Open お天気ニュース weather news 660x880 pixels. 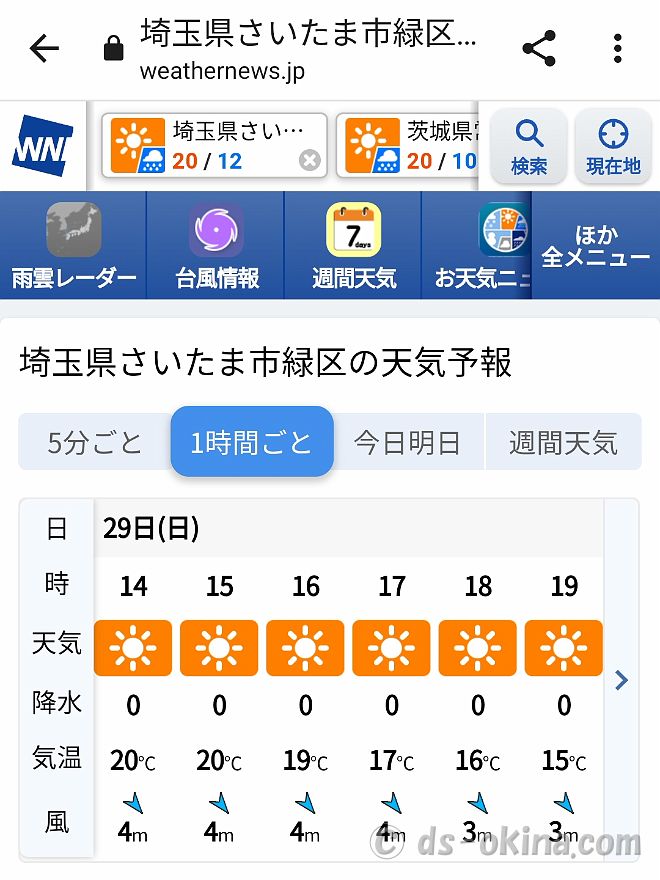click(x=480, y=246)
